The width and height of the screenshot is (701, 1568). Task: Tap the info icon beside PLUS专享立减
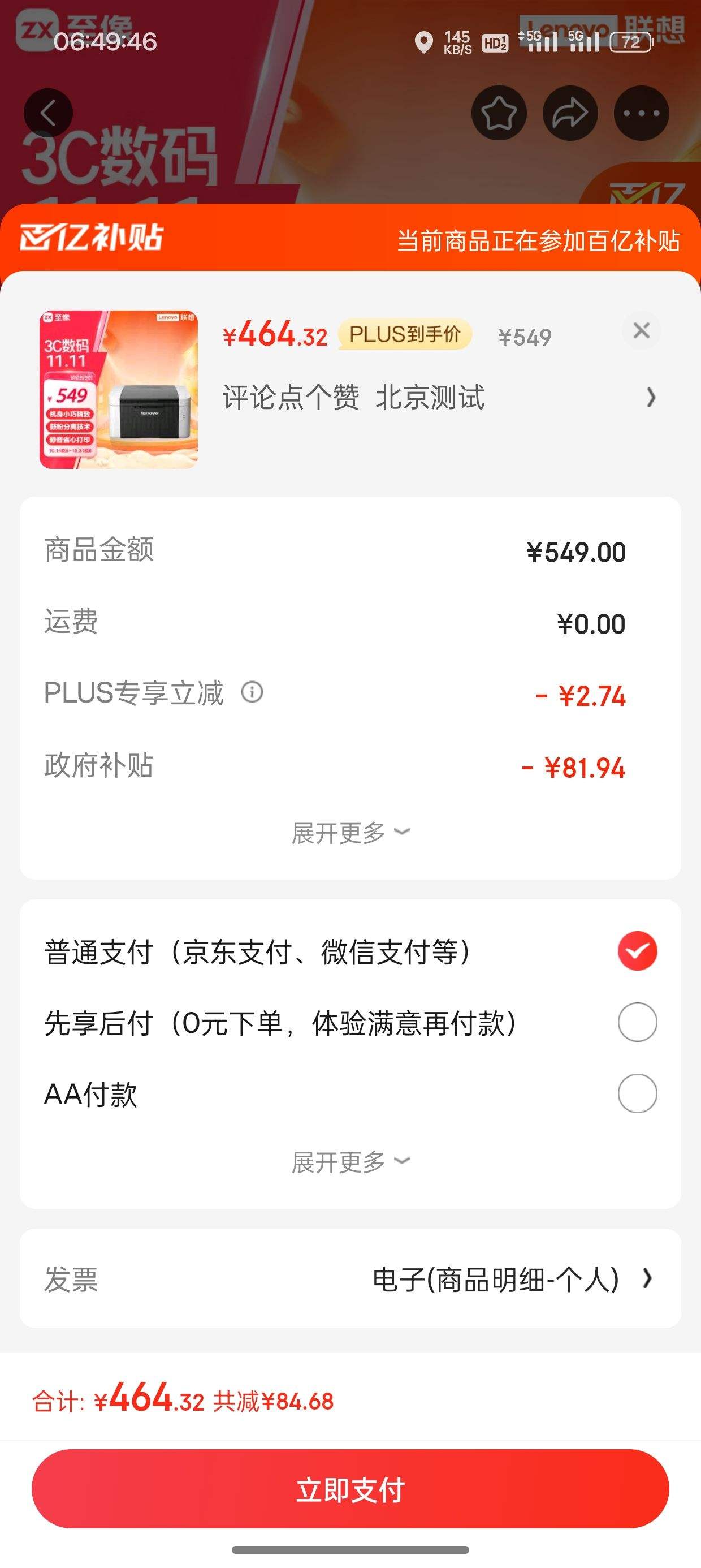[253, 693]
